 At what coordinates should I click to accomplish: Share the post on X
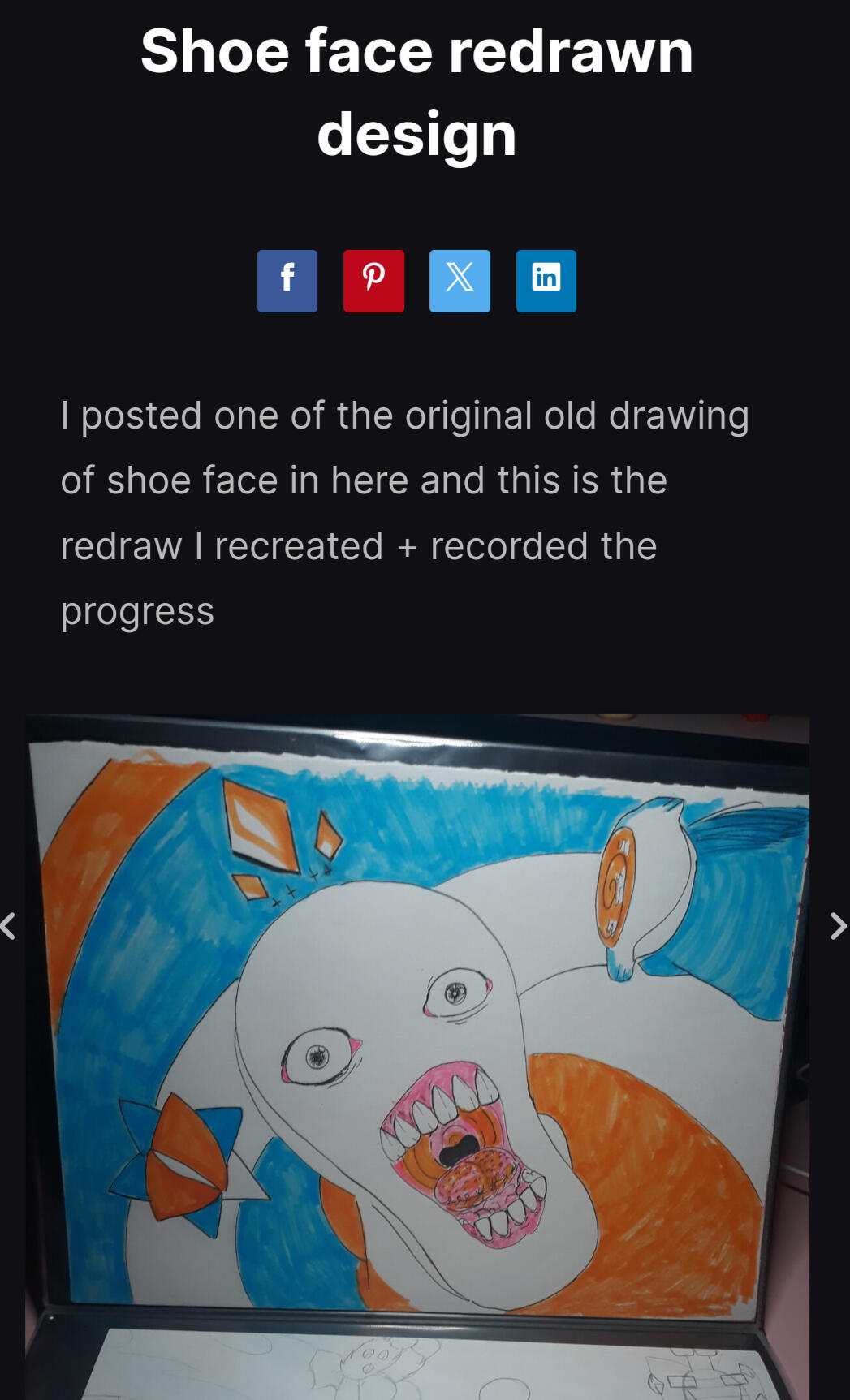pyautogui.click(x=460, y=281)
